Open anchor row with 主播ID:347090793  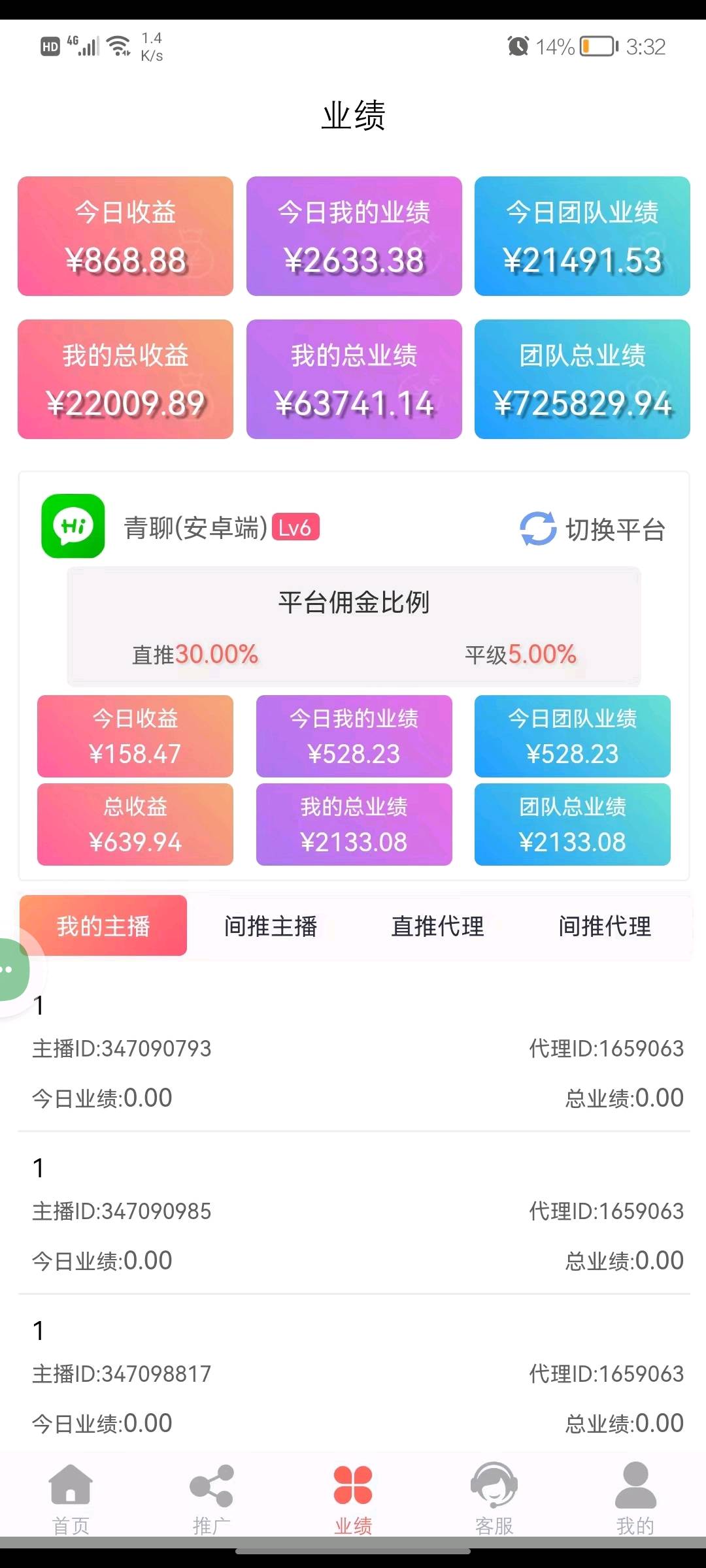coord(353,1052)
